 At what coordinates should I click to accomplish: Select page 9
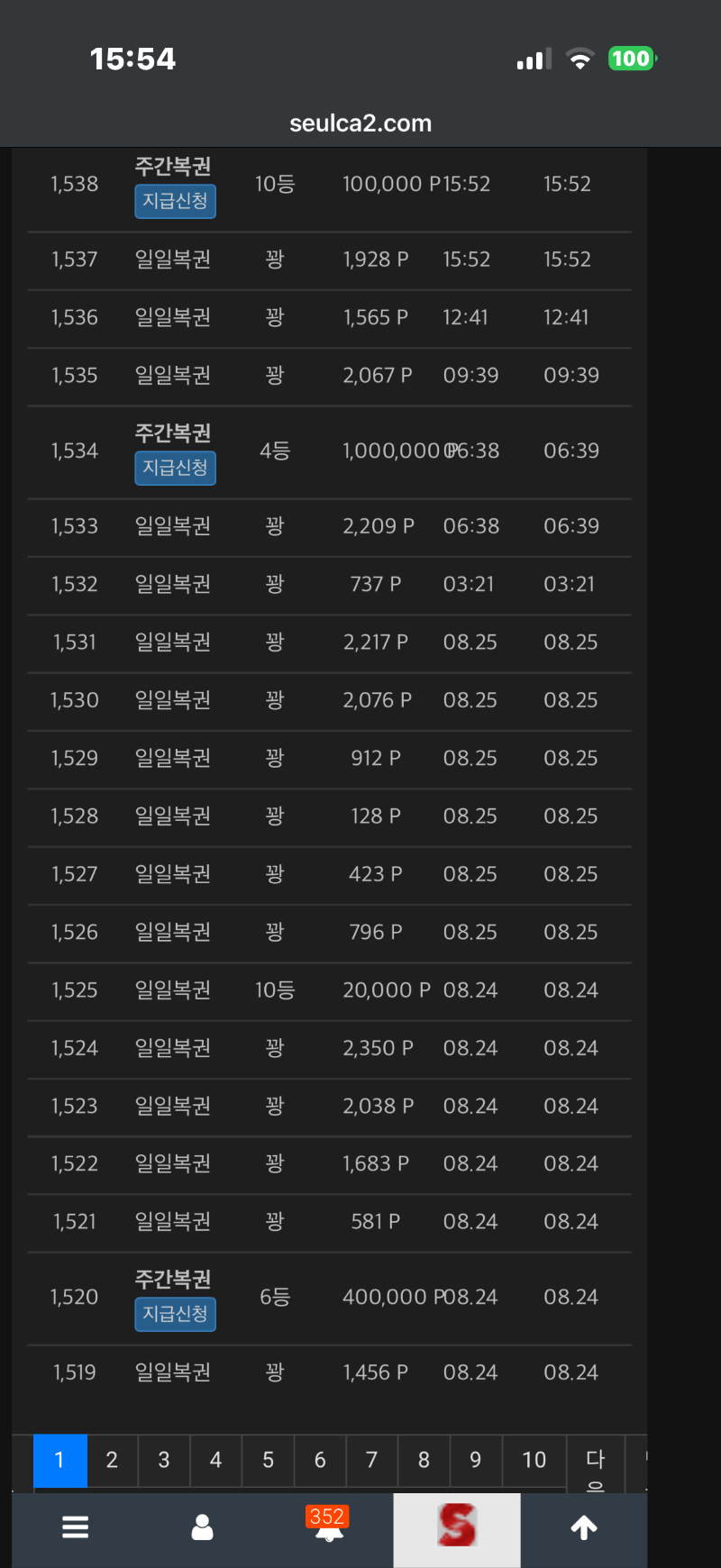tap(476, 1460)
